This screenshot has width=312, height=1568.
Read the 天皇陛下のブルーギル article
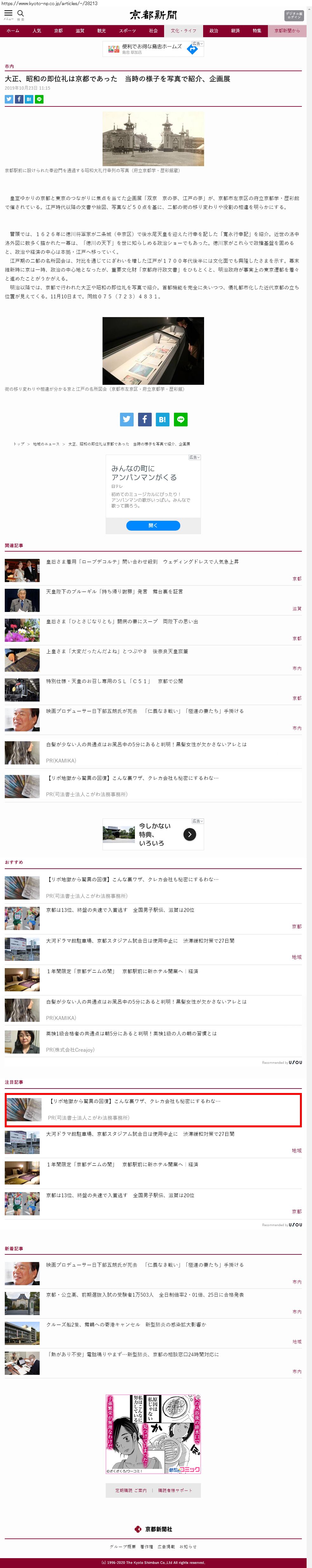114,592
